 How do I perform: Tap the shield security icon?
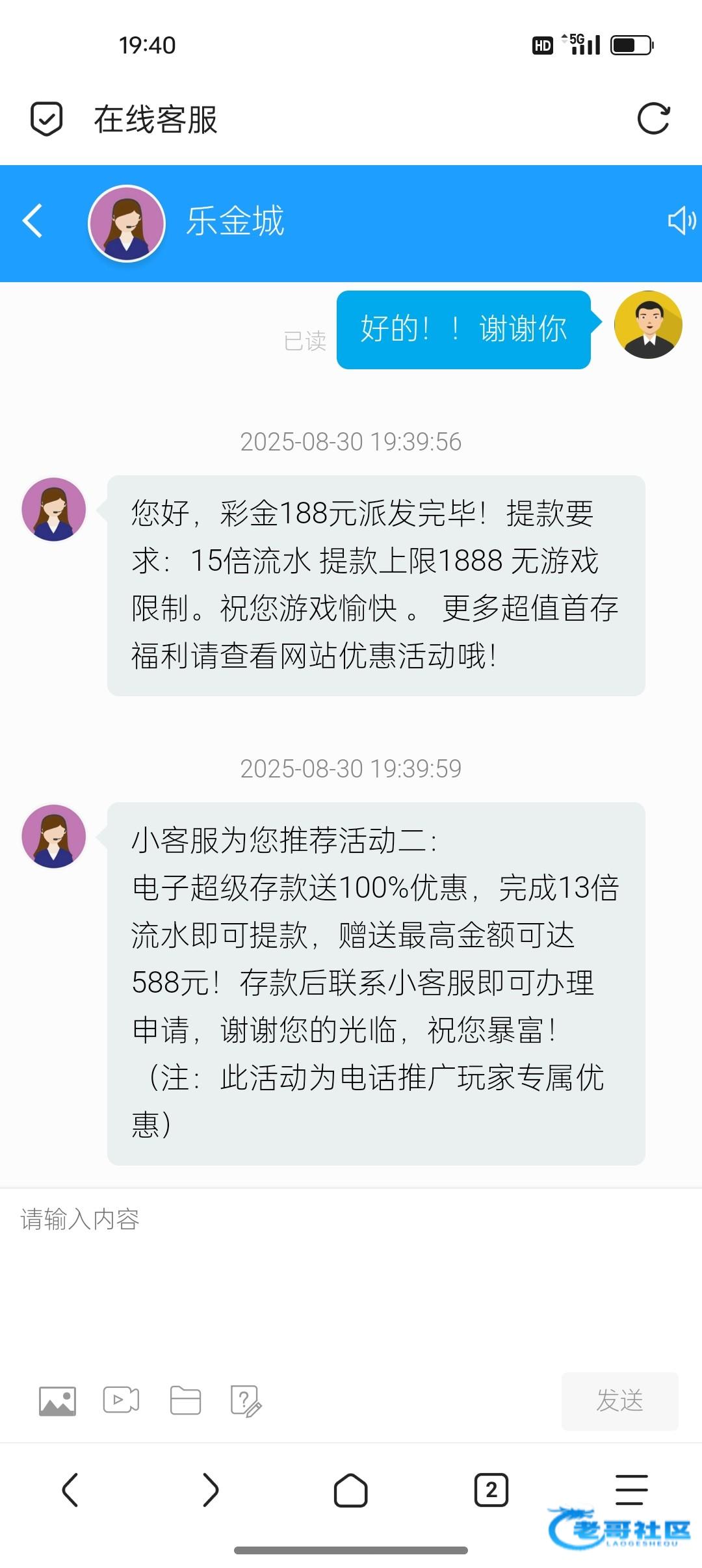click(47, 119)
